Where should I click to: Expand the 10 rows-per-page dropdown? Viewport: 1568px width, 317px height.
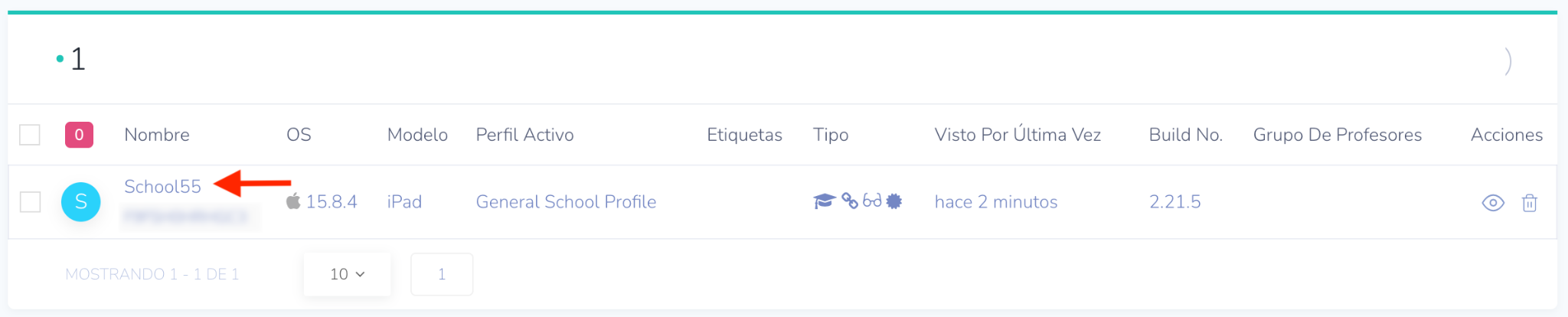(347, 274)
